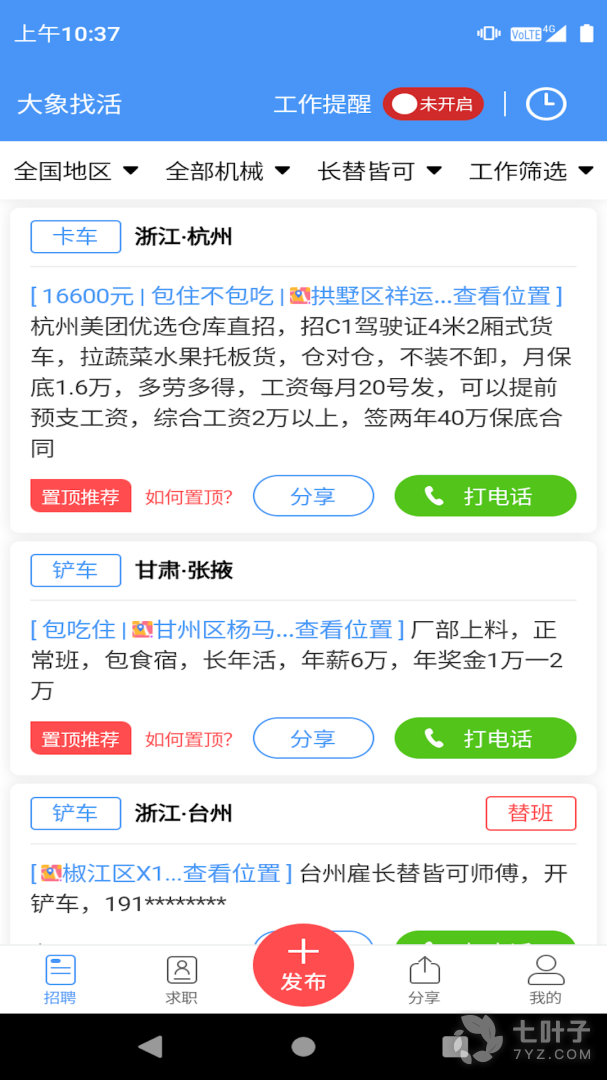This screenshot has height=1080, width=607.
Task: Share the 浙江·杭州 truck job
Action: click(x=313, y=496)
